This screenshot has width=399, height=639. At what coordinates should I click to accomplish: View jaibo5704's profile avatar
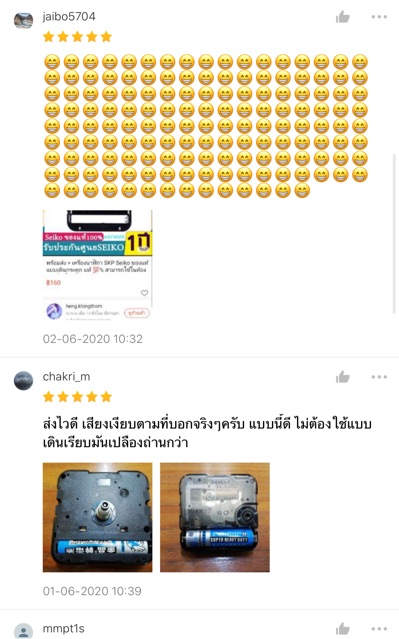tap(23, 20)
